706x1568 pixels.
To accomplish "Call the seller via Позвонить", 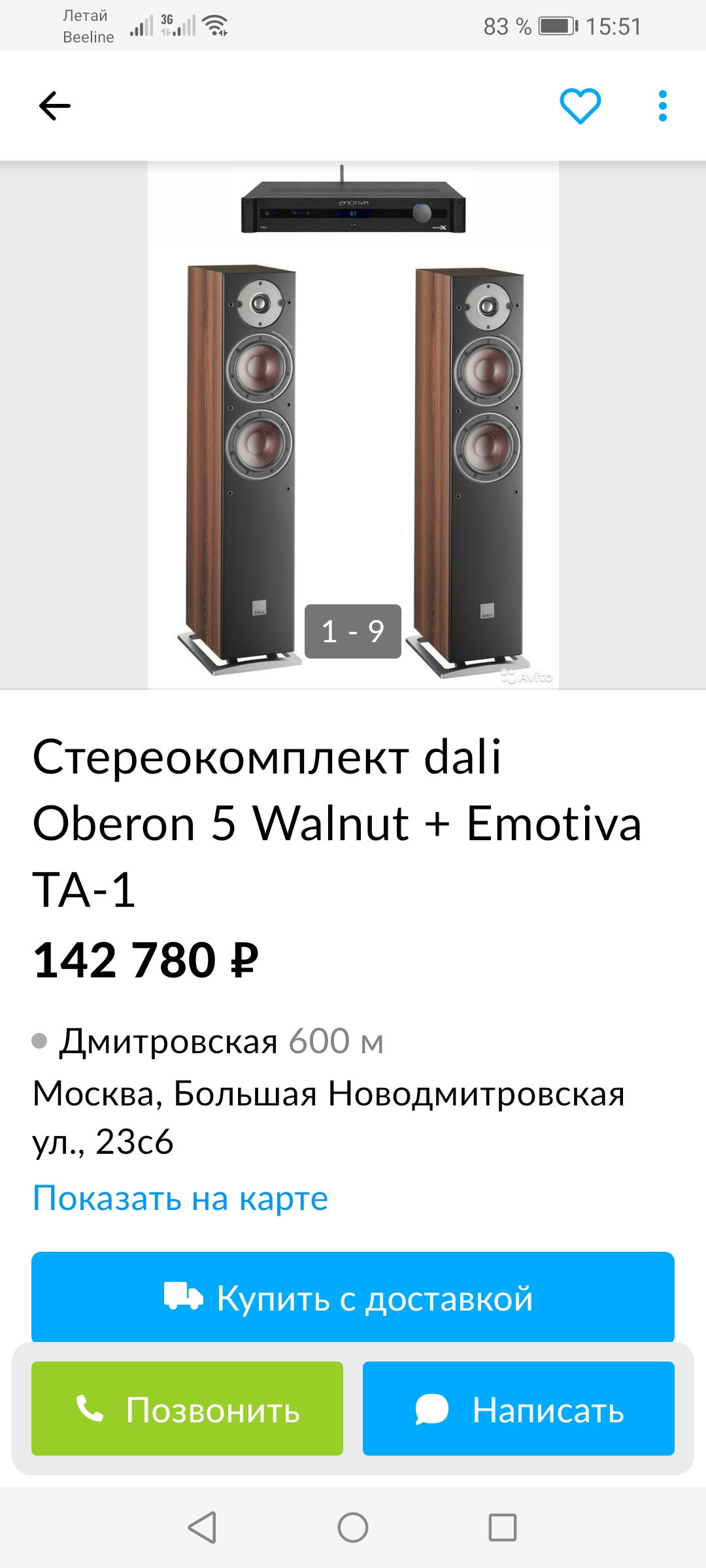I will pyautogui.click(x=187, y=1409).
